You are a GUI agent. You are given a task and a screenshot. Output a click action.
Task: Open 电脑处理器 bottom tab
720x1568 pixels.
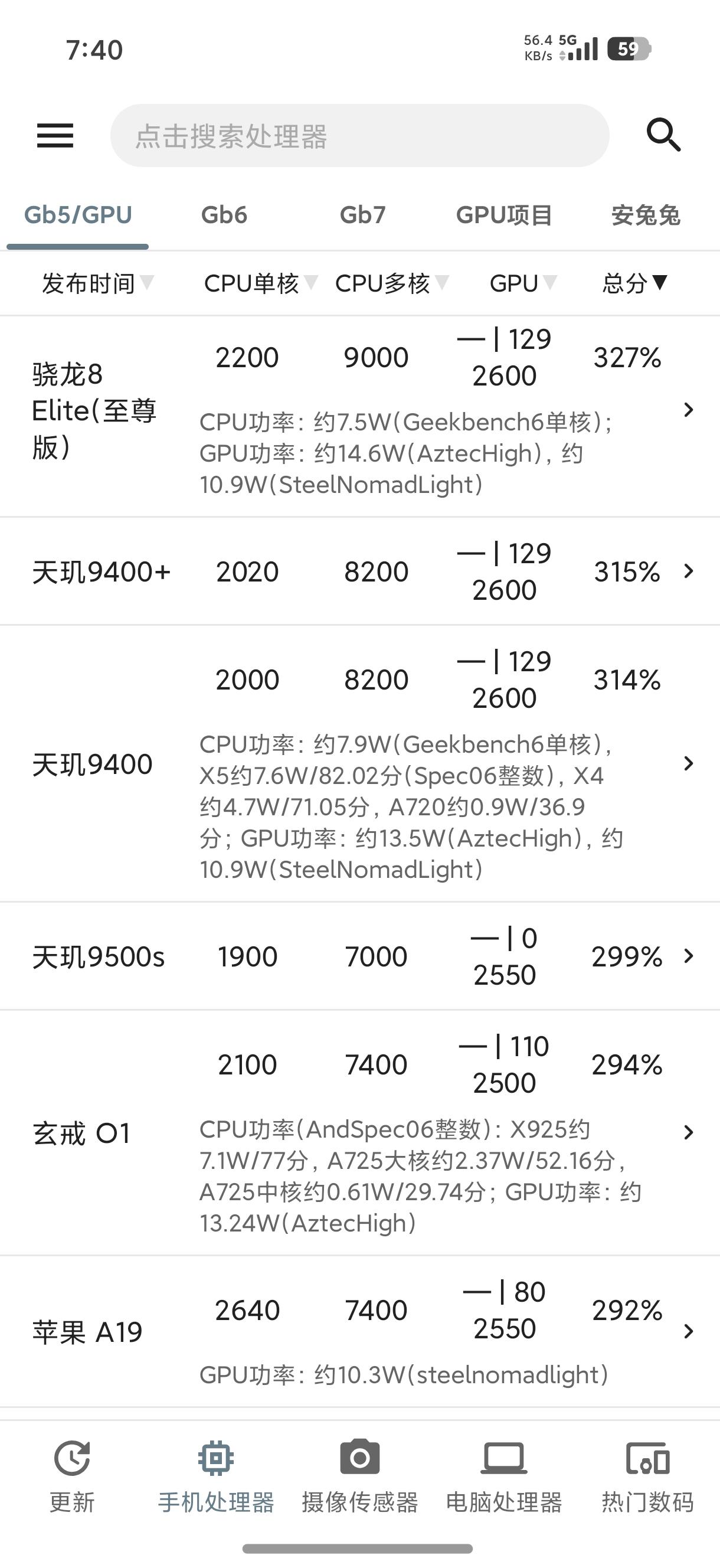tap(504, 1477)
